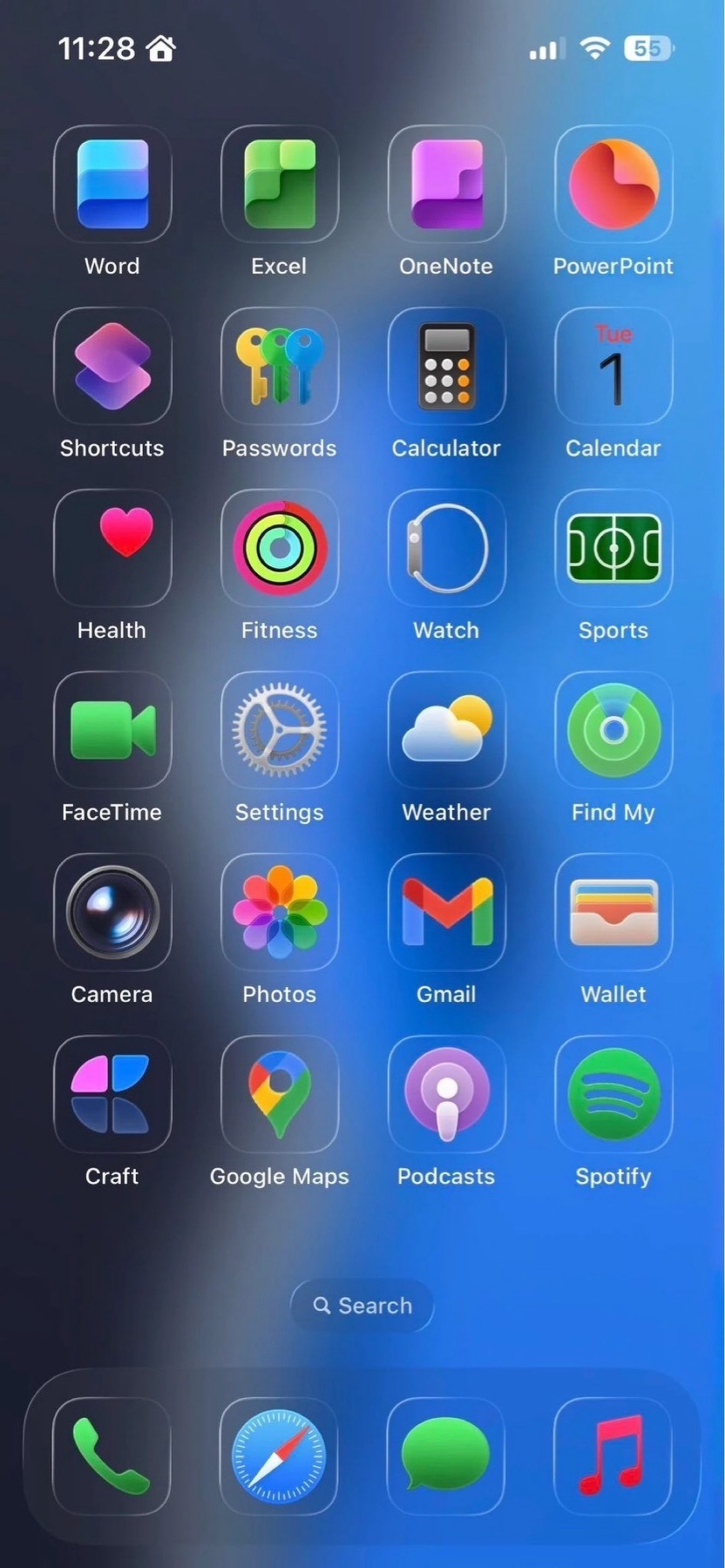Open Gmail
This screenshot has width=725, height=1568.
click(446, 913)
